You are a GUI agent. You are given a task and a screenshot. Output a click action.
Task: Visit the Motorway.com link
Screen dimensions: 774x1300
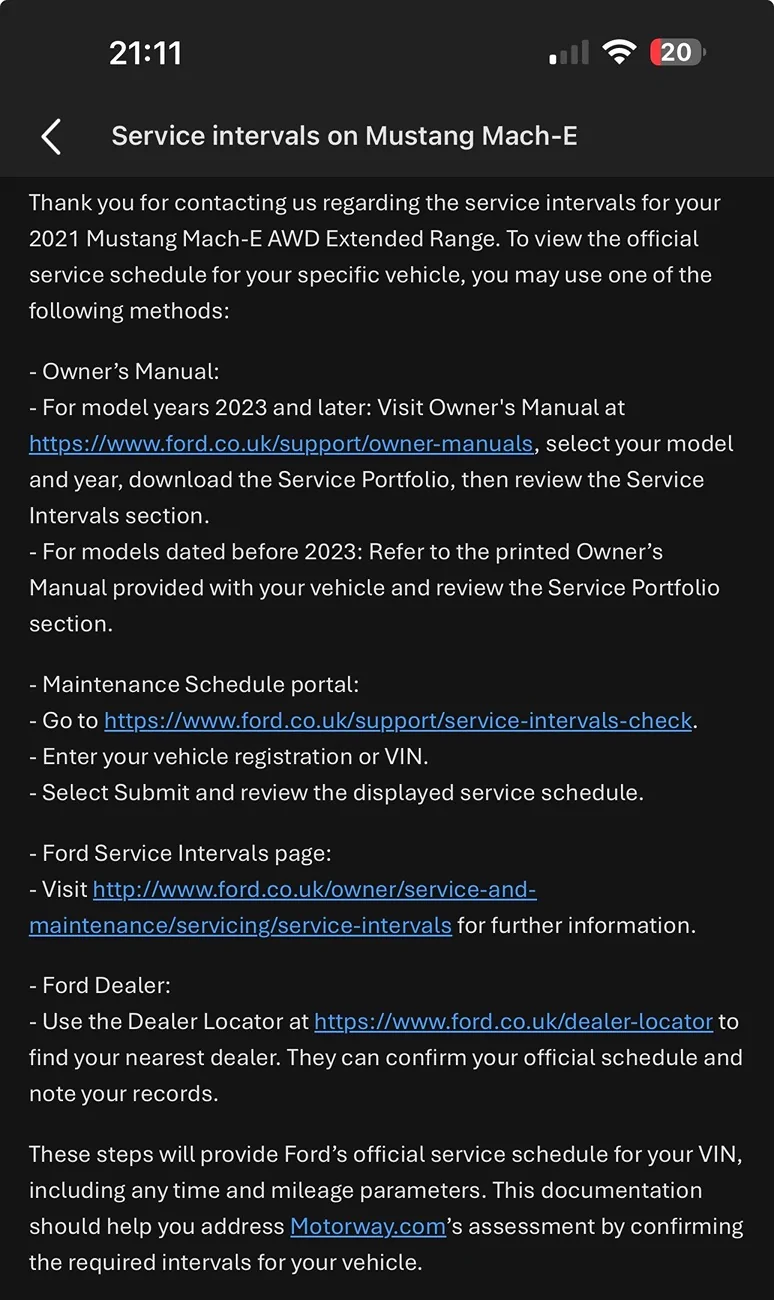click(367, 1227)
